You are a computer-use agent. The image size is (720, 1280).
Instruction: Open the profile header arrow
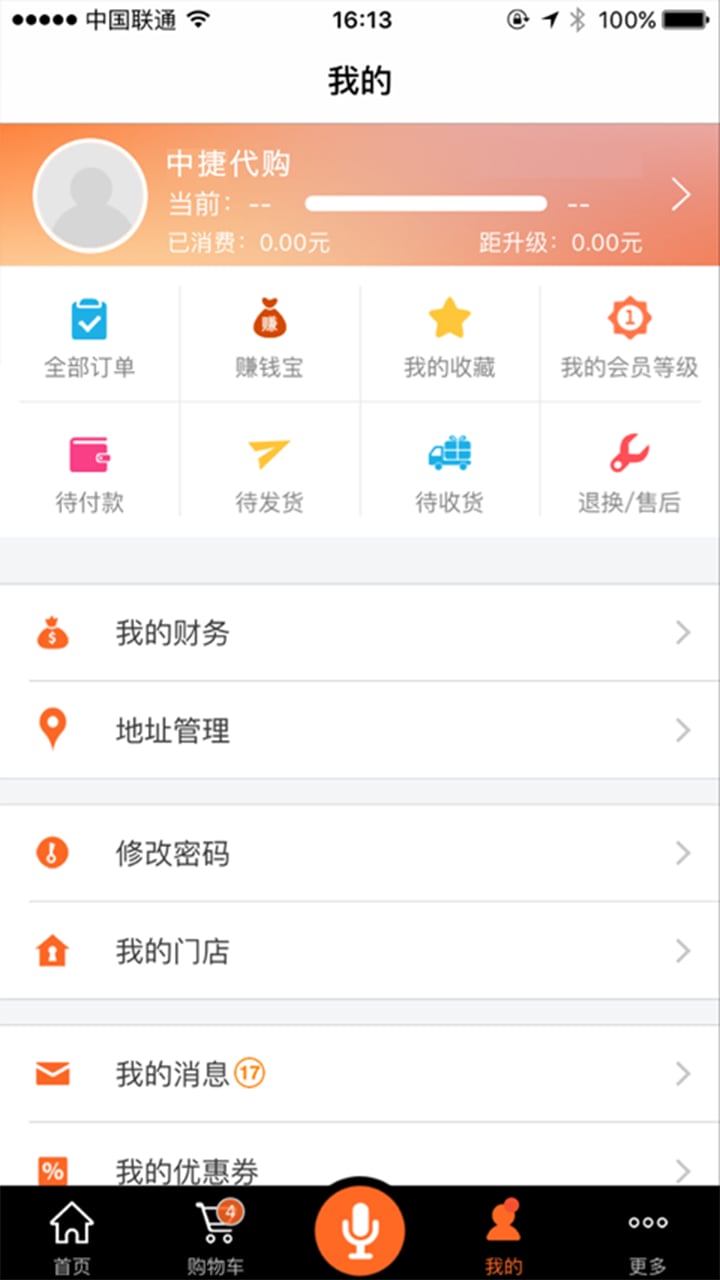[x=681, y=195]
